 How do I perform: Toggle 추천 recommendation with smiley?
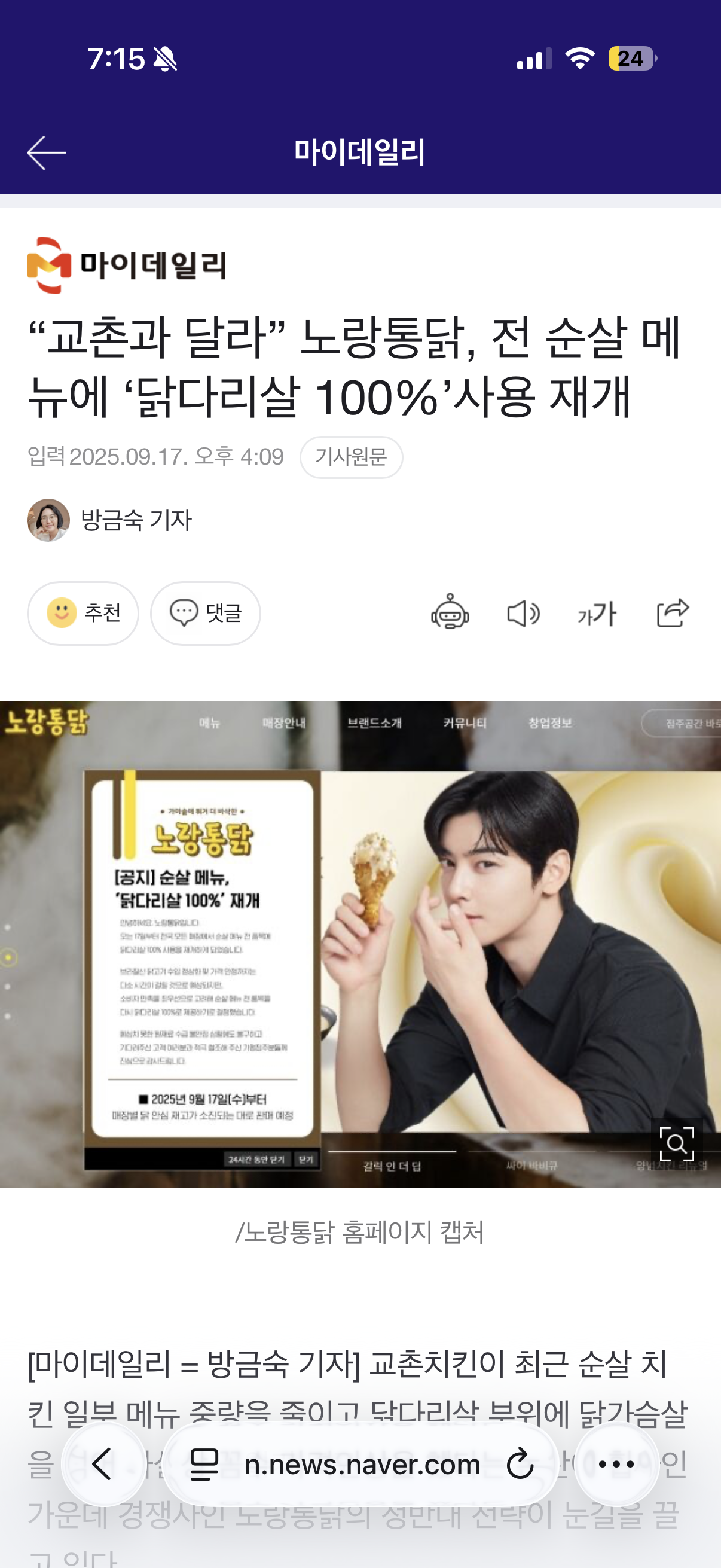tap(83, 614)
